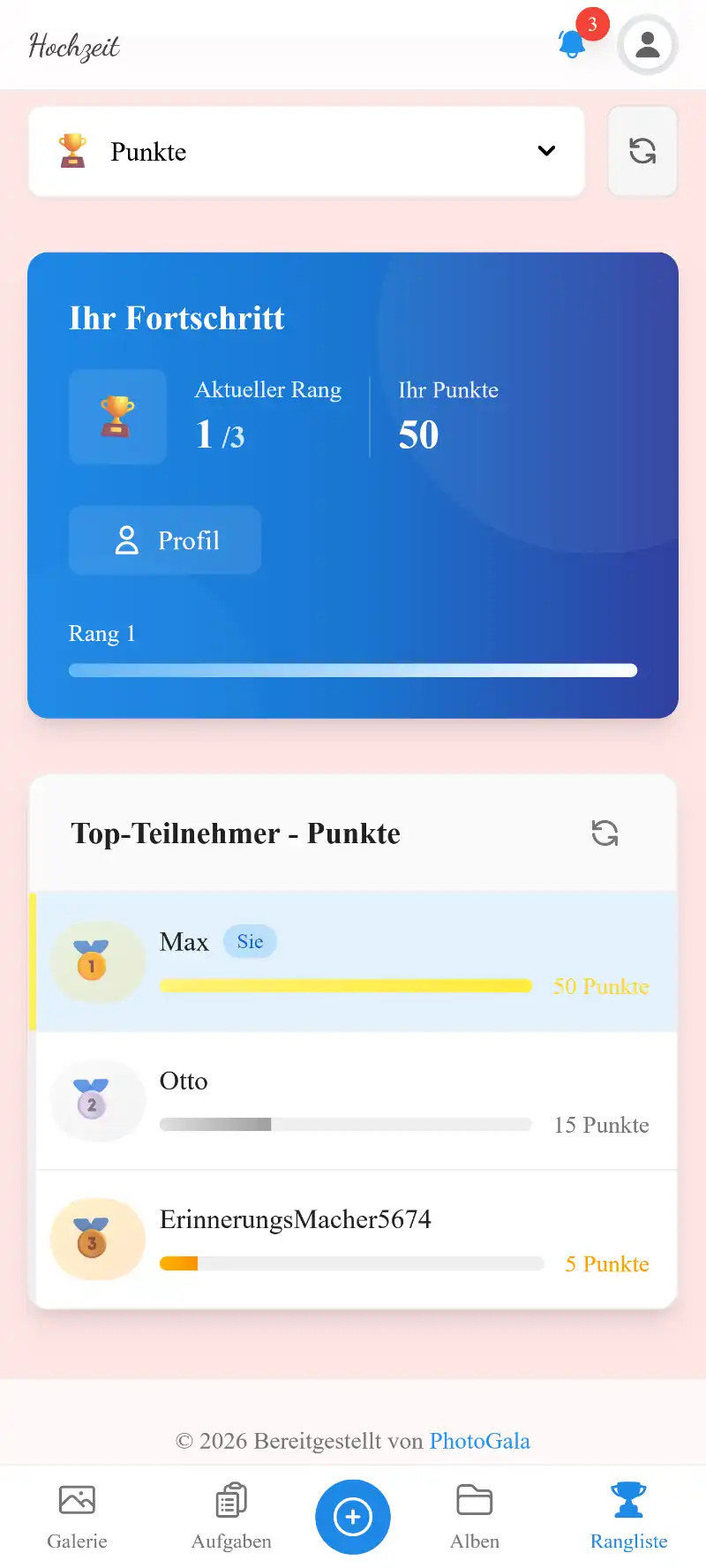
Task: Select the Rangliste trophy tab
Action: pyautogui.click(x=628, y=1499)
